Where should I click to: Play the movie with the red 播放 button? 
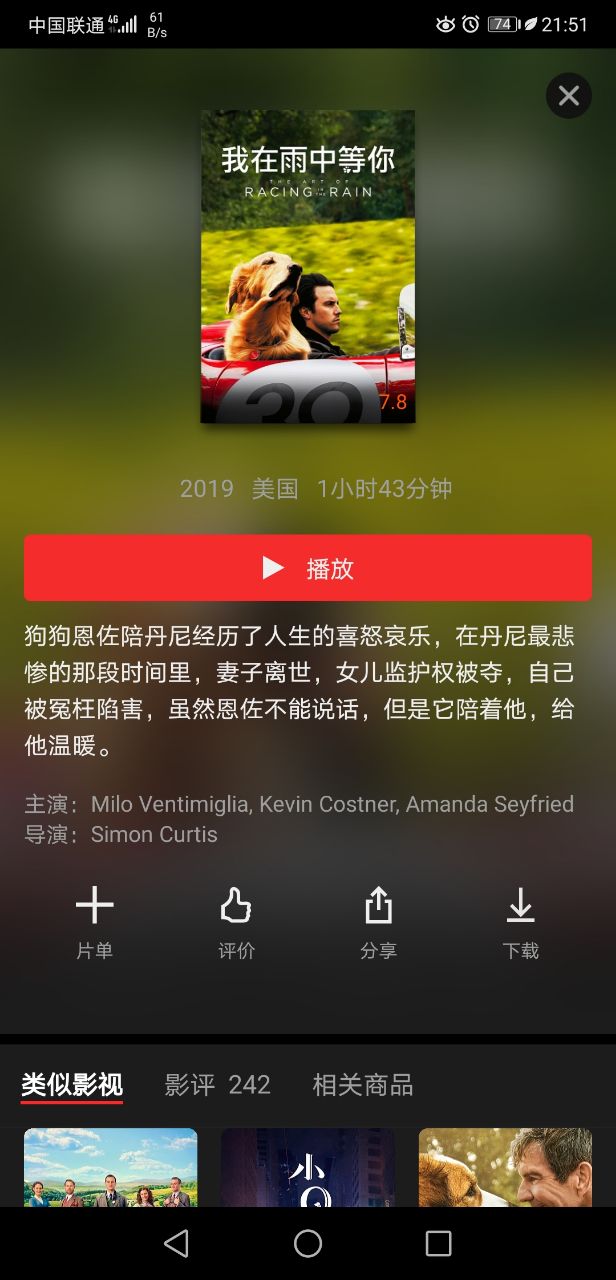point(308,568)
